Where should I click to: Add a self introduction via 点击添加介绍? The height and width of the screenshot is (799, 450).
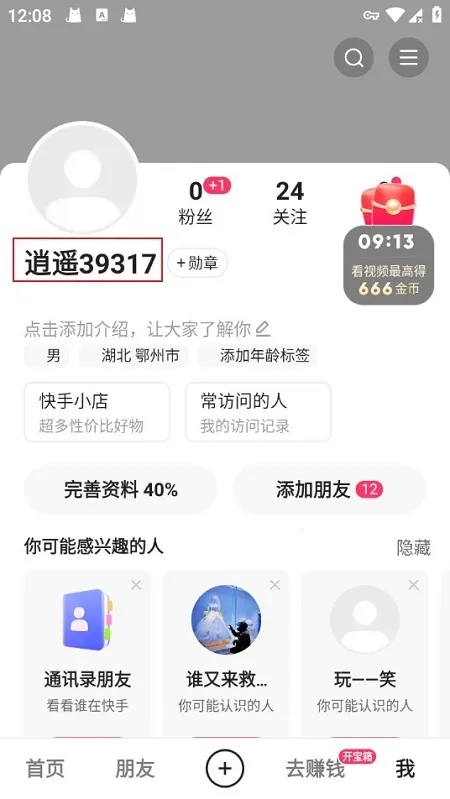click(x=147, y=329)
